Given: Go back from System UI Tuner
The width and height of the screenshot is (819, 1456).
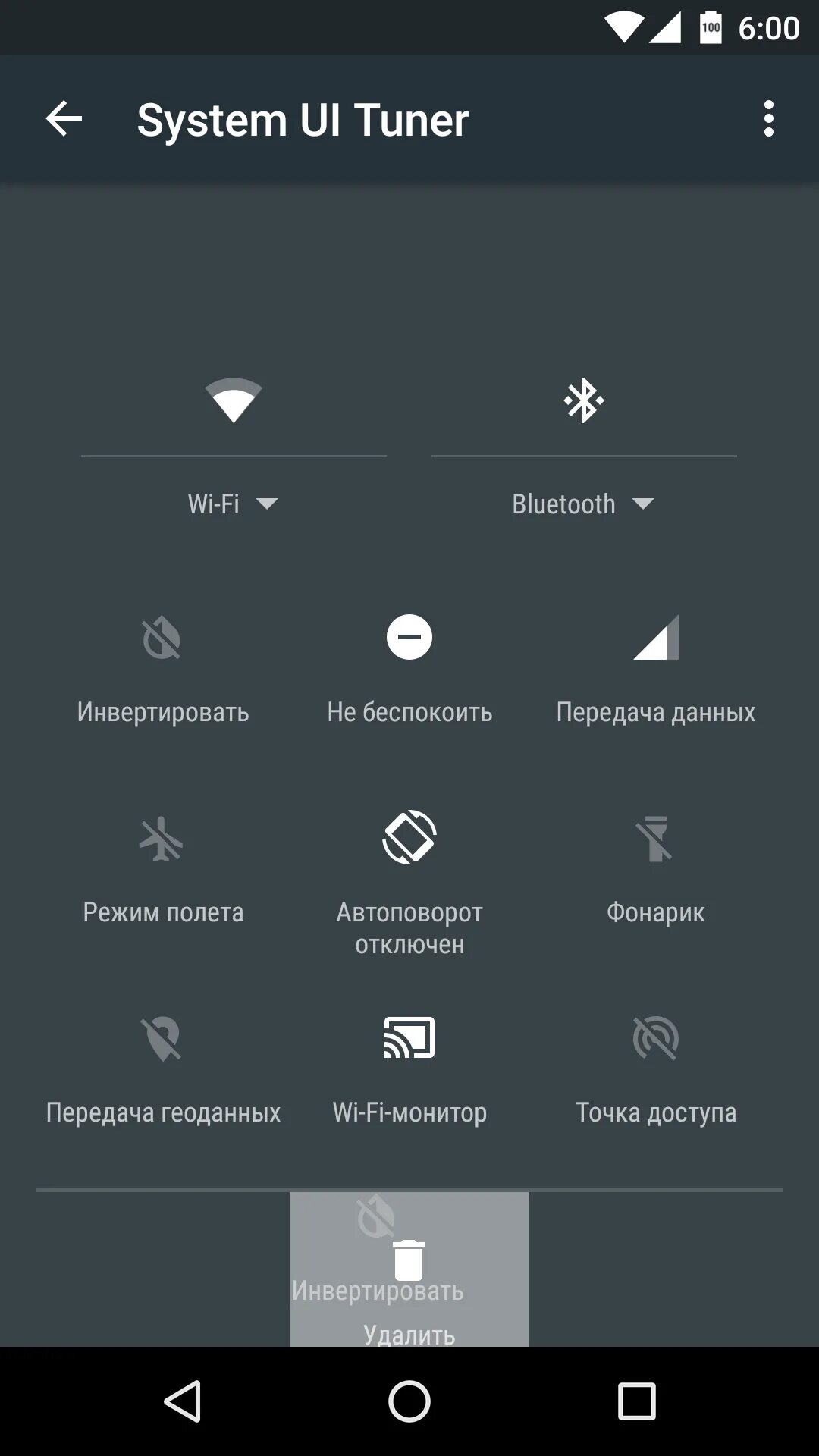Looking at the screenshot, I should point(64,119).
